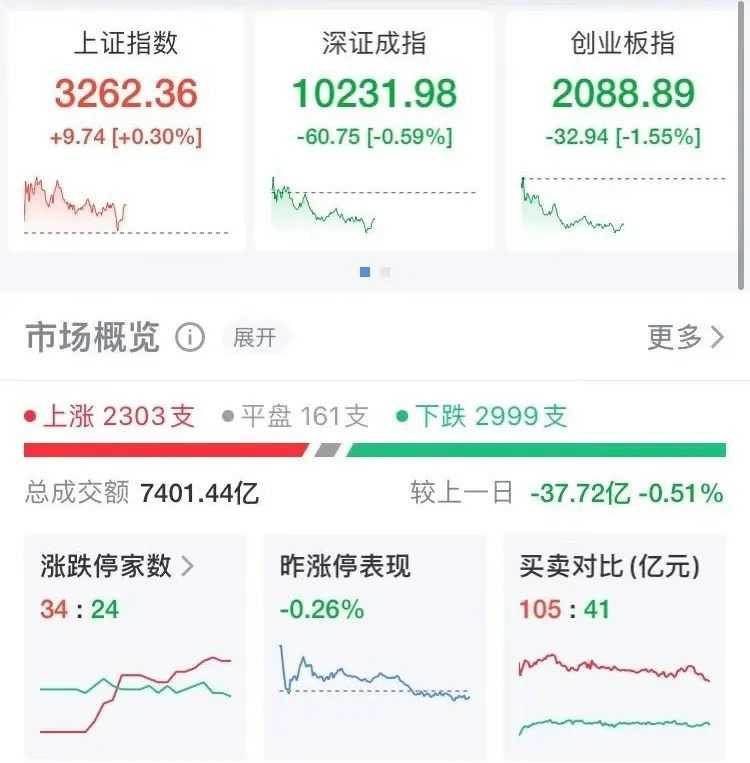The width and height of the screenshot is (750, 763).
Task: Open the 创业板指 index card
Action: pyautogui.click(x=622, y=130)
